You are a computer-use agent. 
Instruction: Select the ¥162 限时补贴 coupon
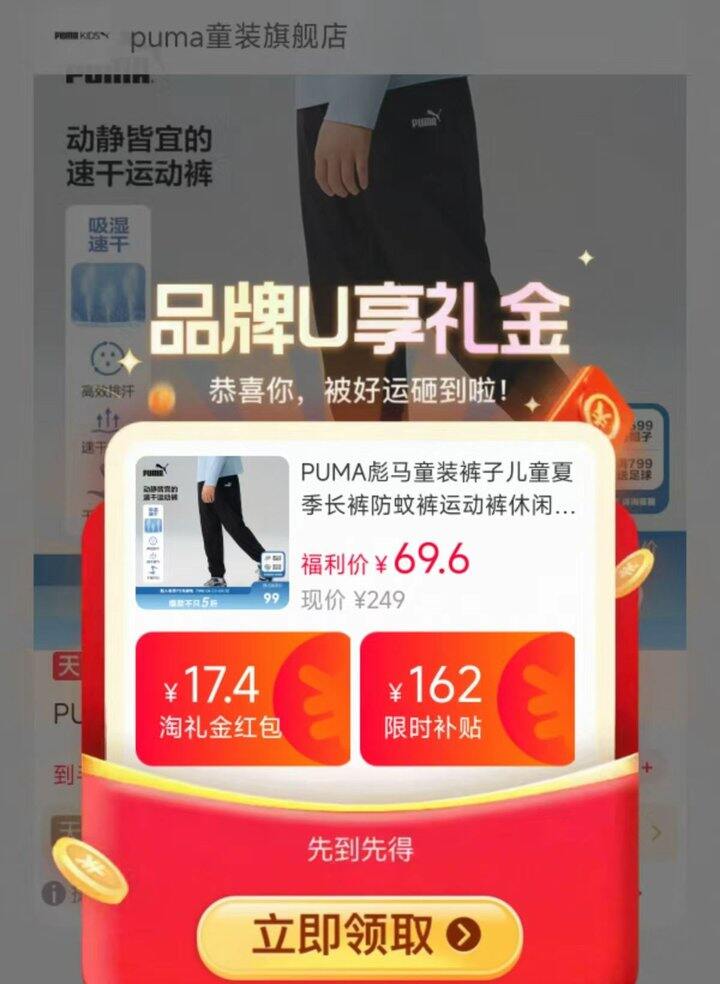pyautogui.click(x=468, y=699)
